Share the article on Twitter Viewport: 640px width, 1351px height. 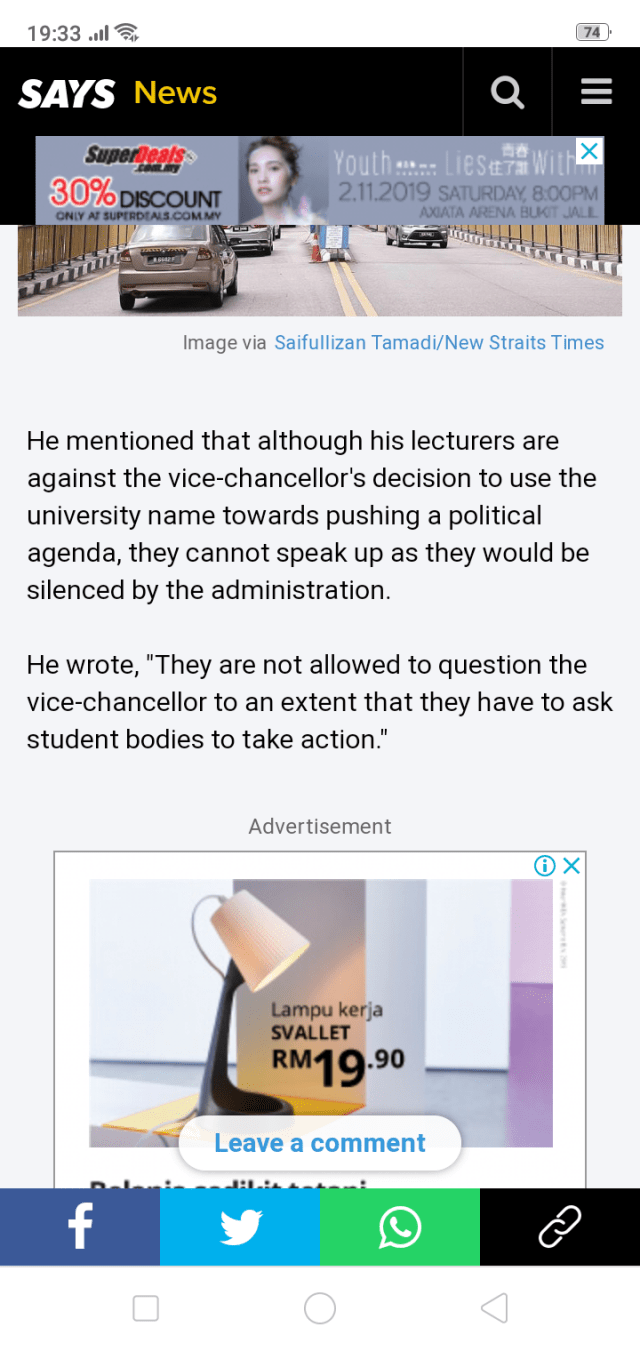(x=240, y=1227)
